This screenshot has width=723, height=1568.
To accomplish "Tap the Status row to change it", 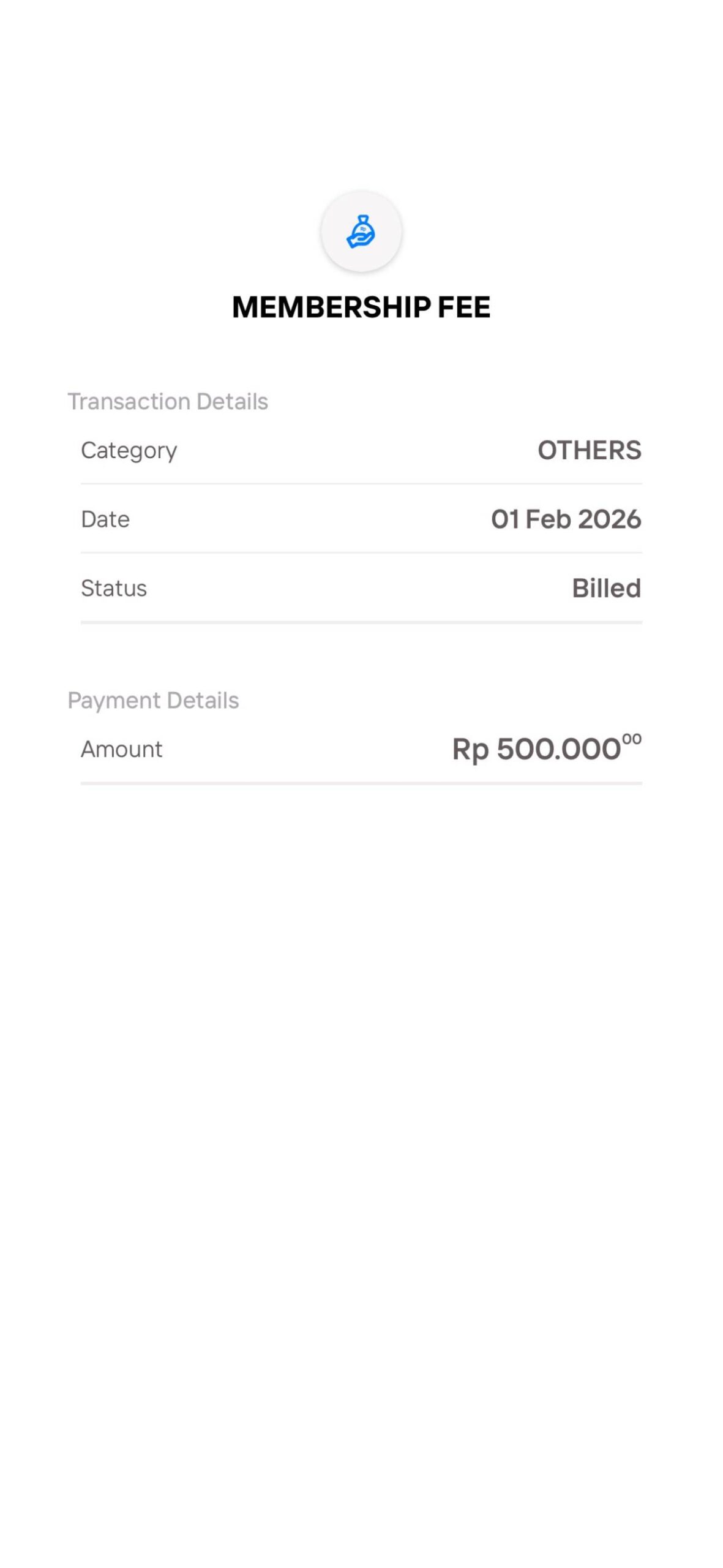I will [x=361, y=589].
